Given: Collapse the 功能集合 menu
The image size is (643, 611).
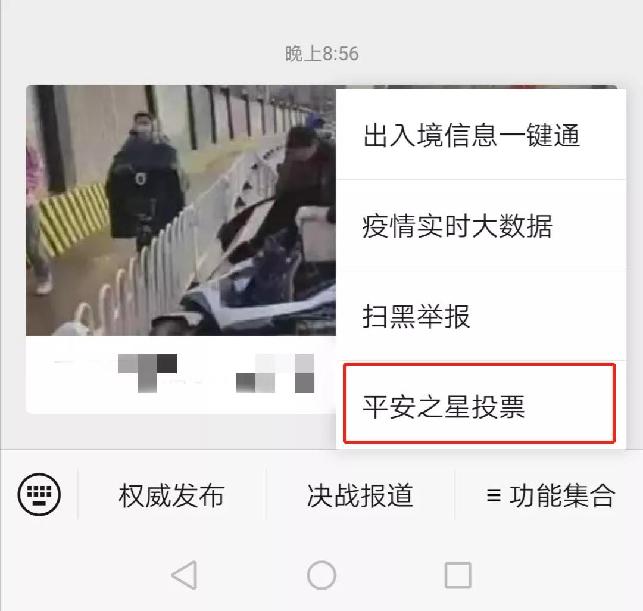Looking at the screenshot, I should [549, 495].
